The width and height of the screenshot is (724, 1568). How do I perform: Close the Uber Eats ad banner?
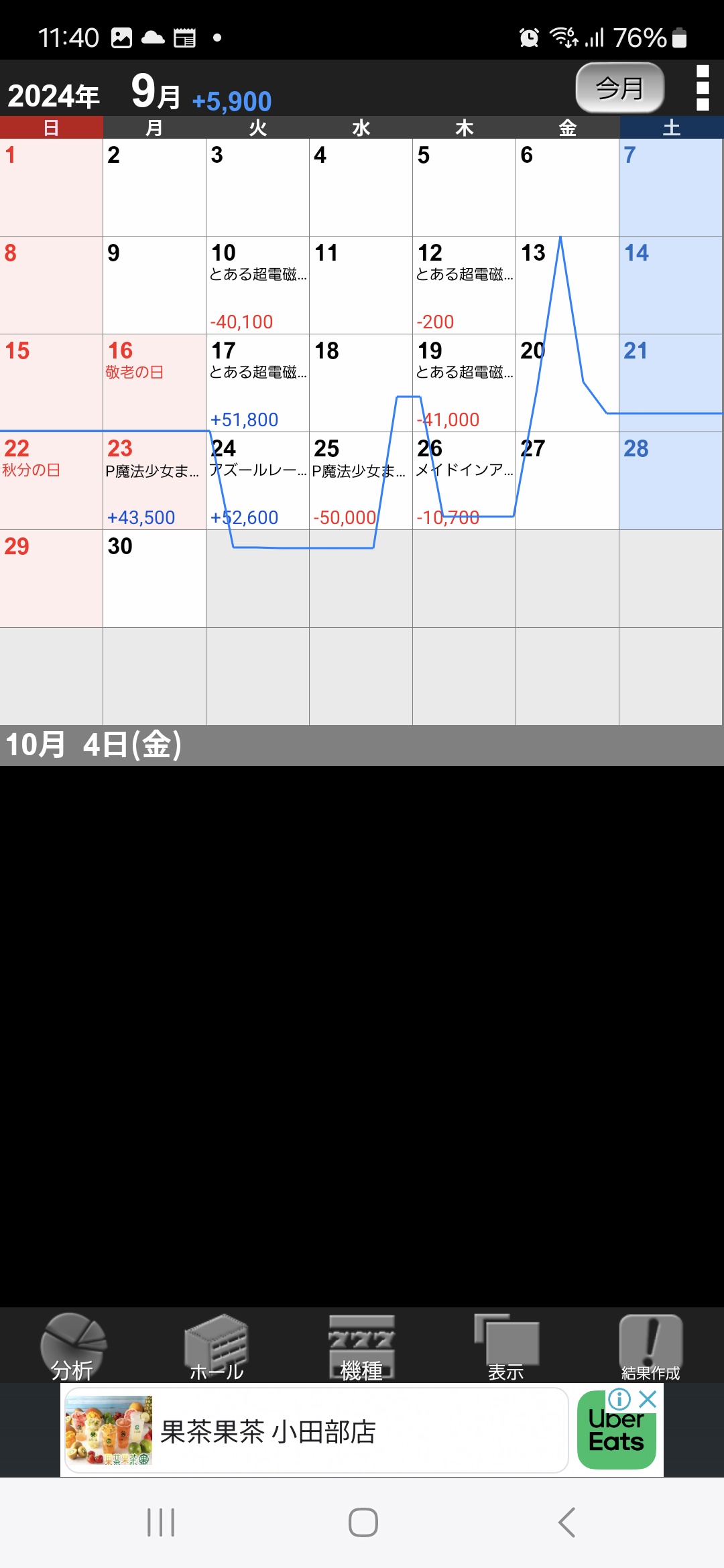click(648, 1399)
